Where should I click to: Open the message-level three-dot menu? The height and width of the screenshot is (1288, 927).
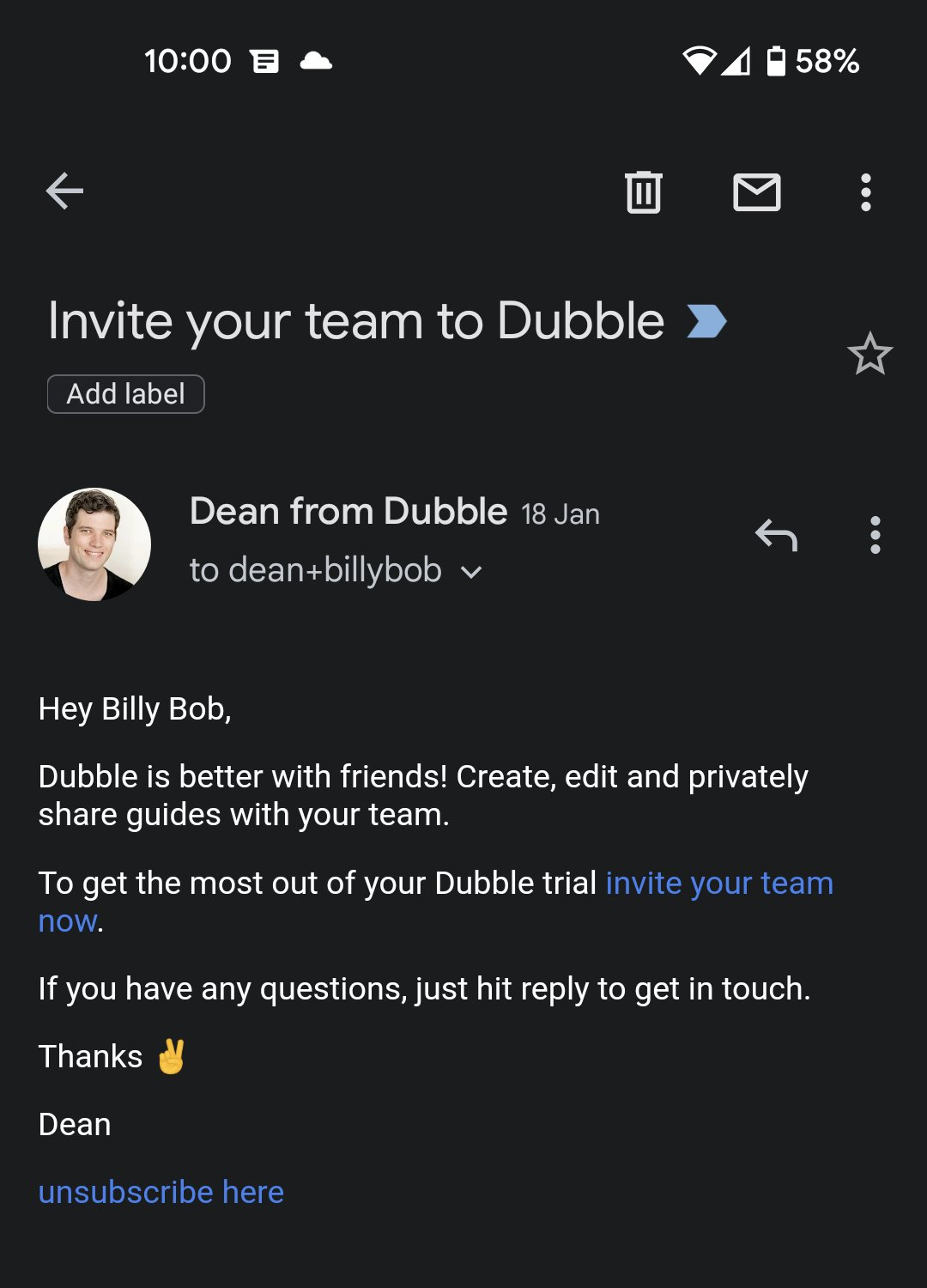[875, 537]
